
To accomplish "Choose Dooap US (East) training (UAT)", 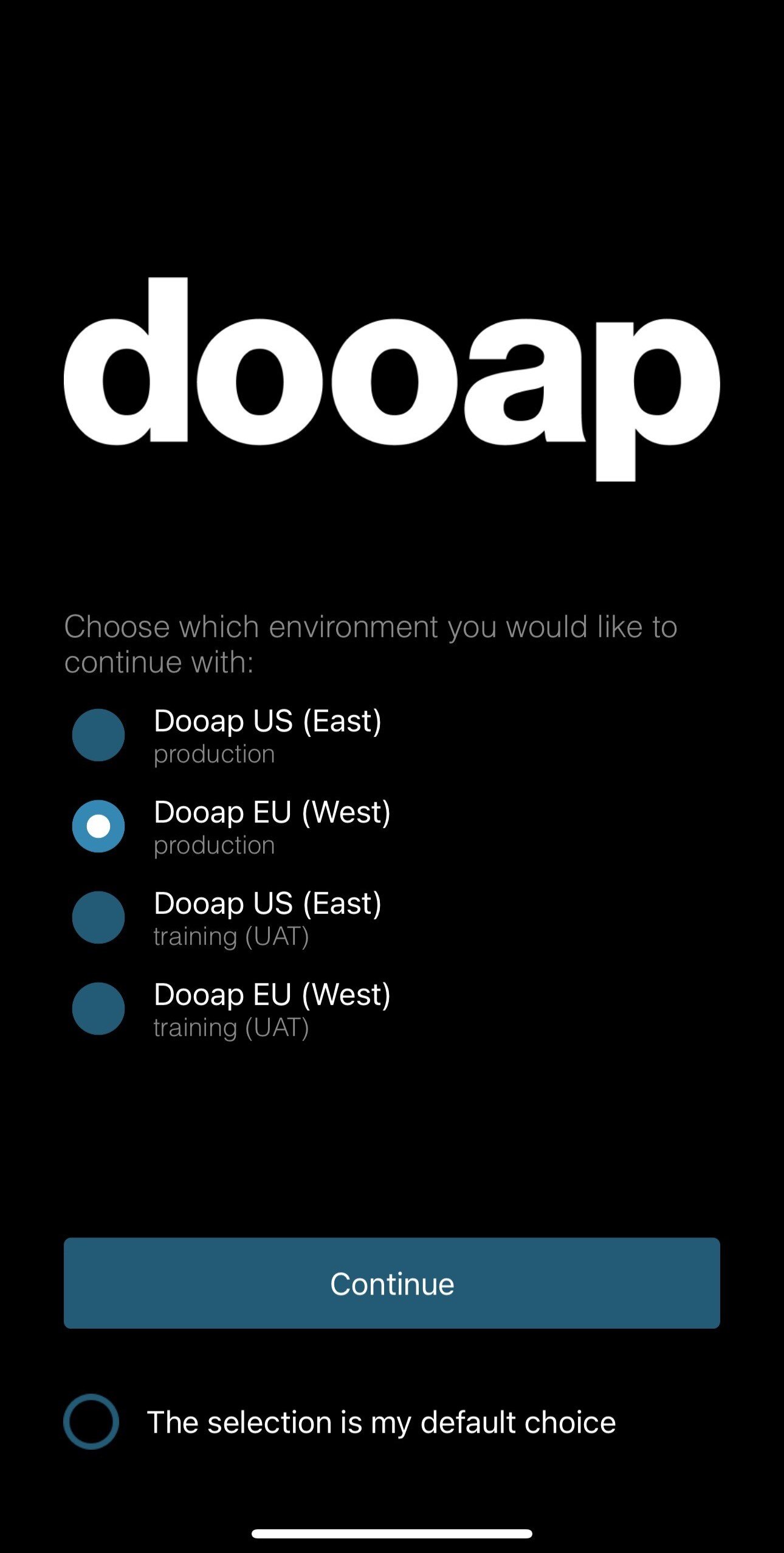I will (98, 918).
